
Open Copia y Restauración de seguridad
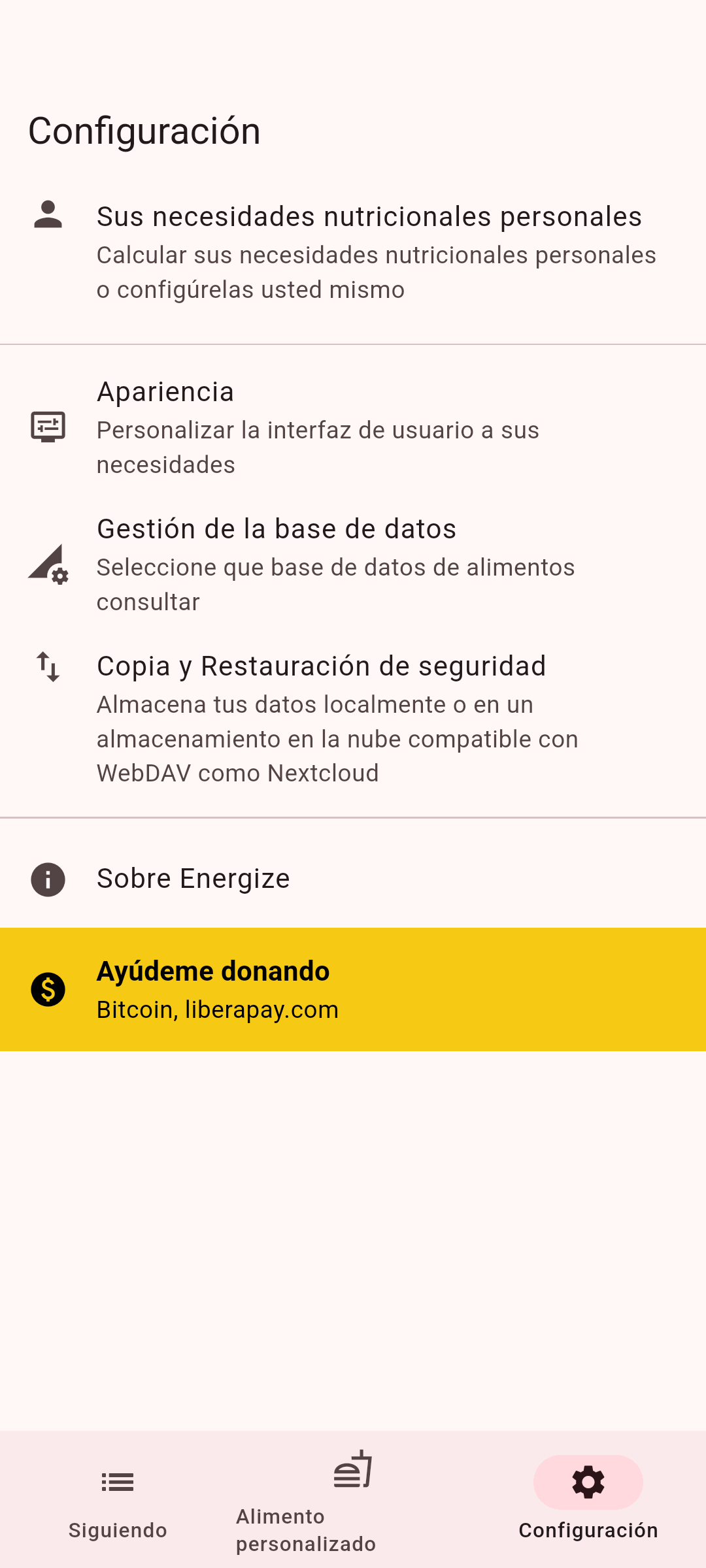(x=353, y=719)
